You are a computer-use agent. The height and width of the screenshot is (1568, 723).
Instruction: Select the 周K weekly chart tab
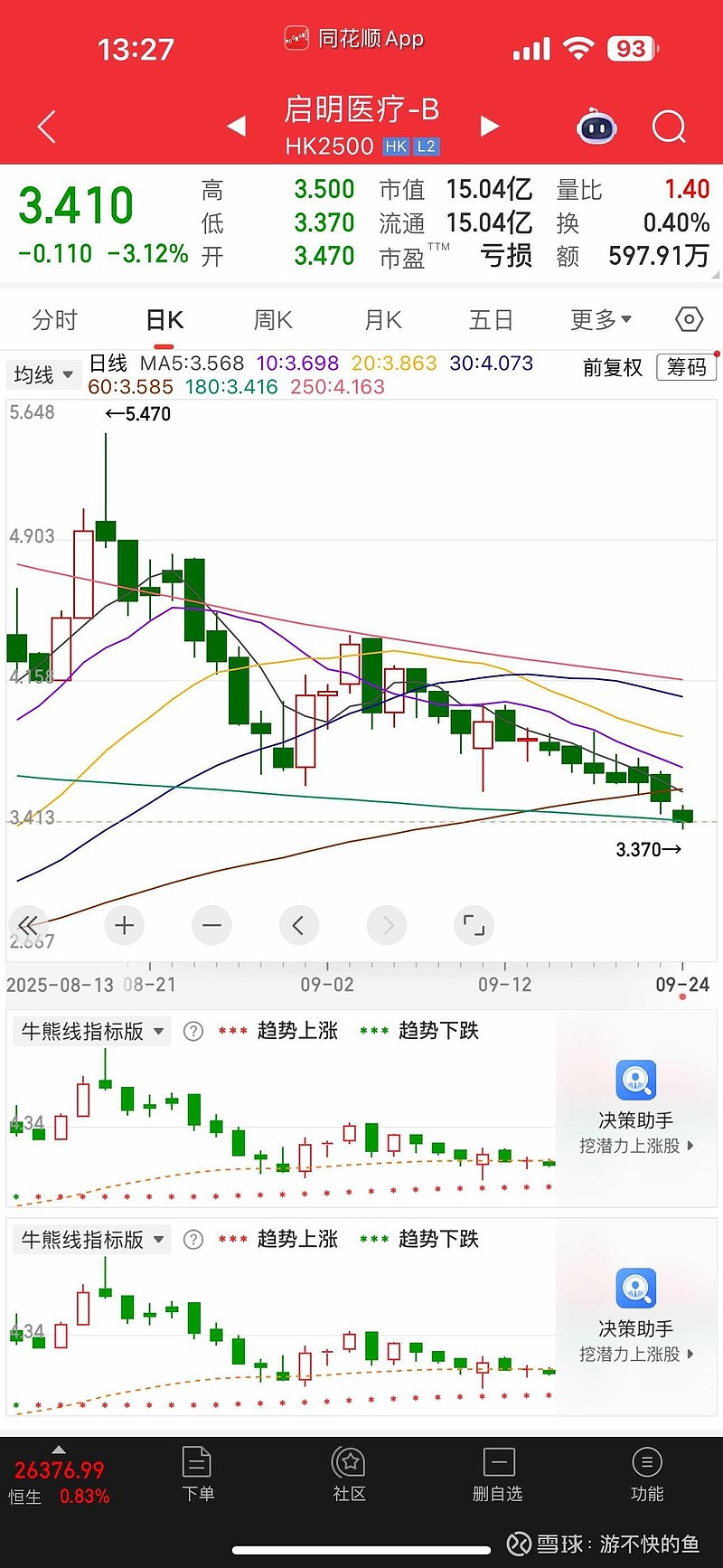point(273,320)
